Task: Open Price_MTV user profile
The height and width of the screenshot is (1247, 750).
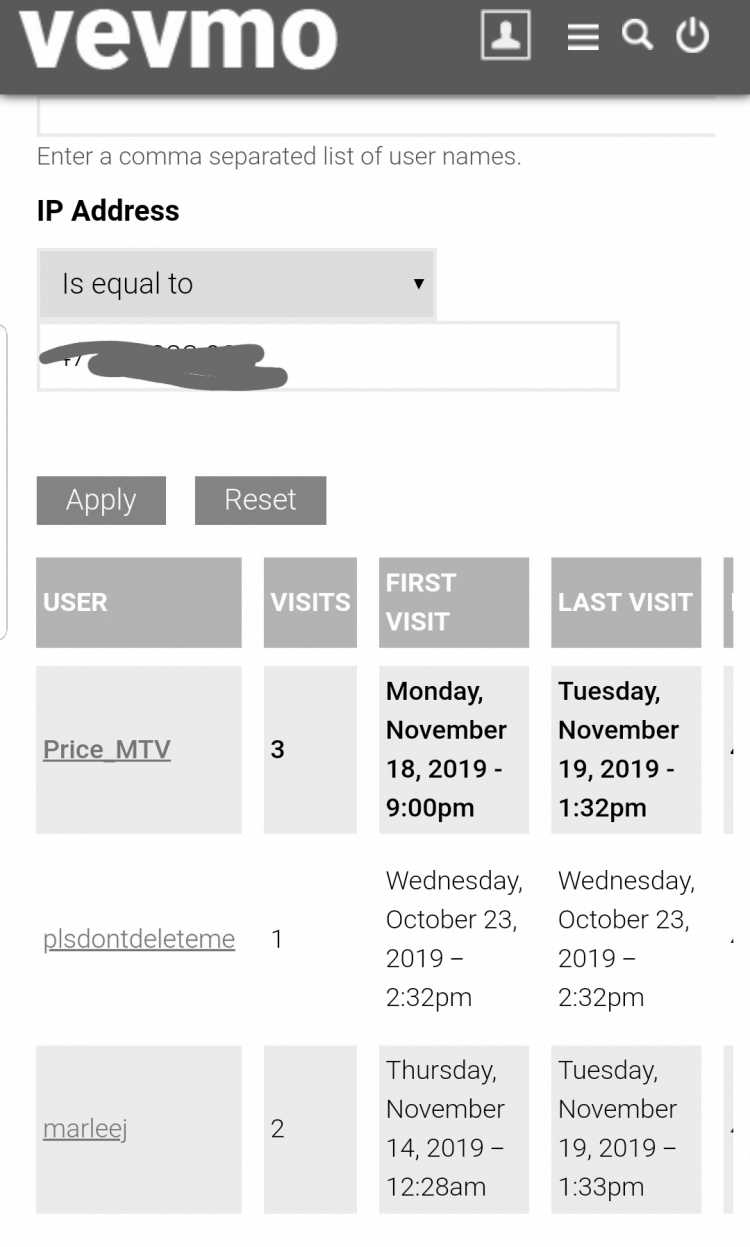Action: (107, 749)
